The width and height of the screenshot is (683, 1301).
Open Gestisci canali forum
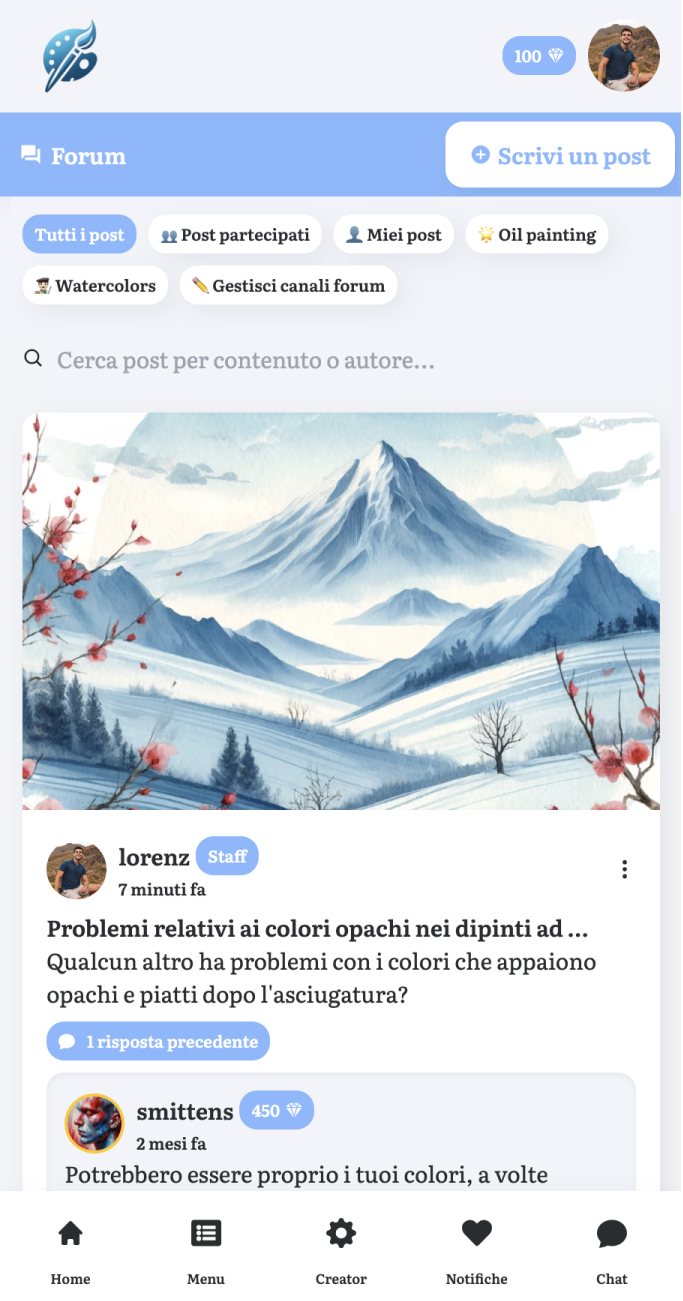[288, 286]
